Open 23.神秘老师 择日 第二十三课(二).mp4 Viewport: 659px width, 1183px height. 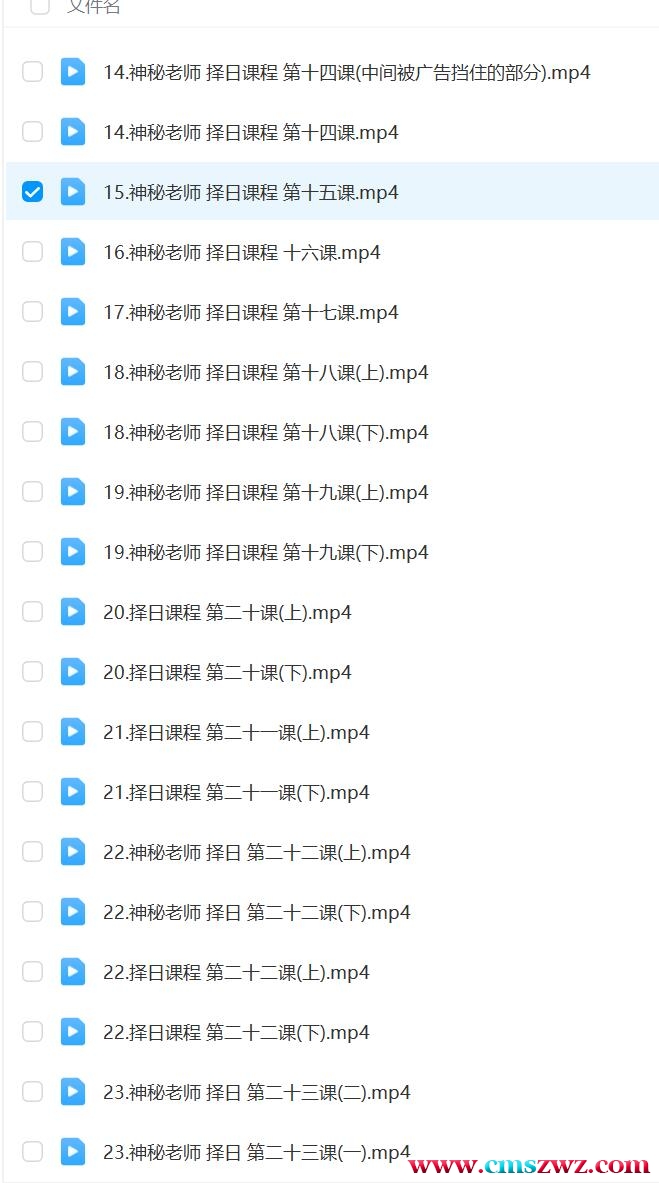257,1092
